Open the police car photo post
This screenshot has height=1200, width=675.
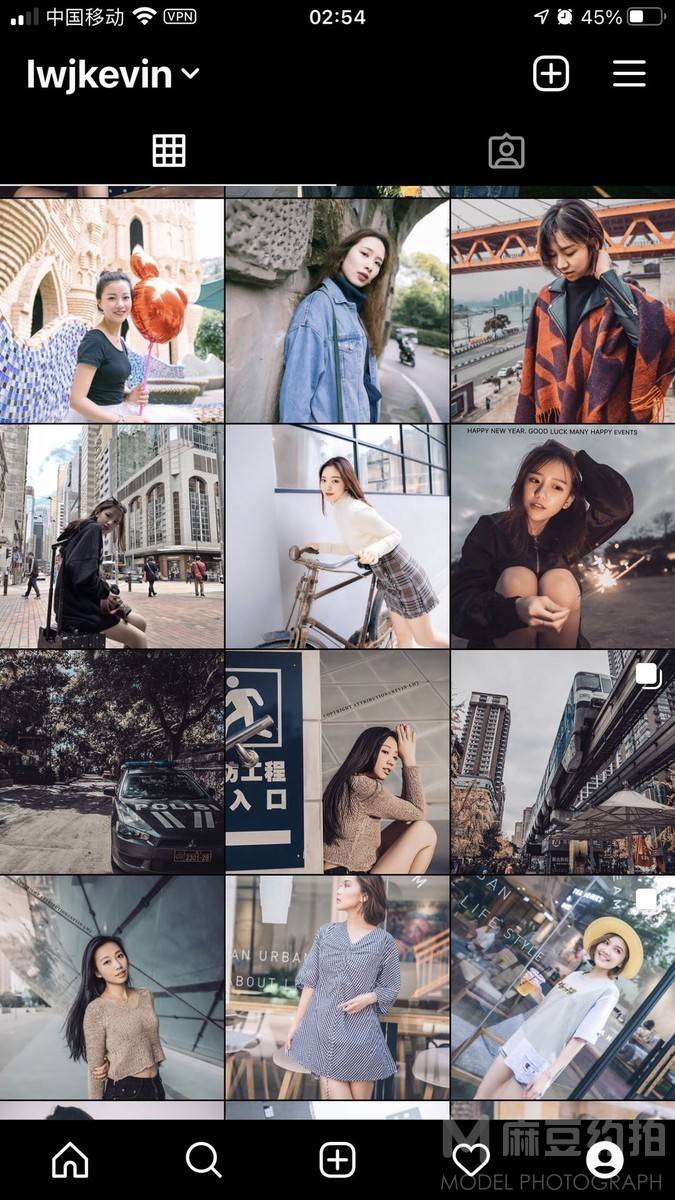(112, 762)
